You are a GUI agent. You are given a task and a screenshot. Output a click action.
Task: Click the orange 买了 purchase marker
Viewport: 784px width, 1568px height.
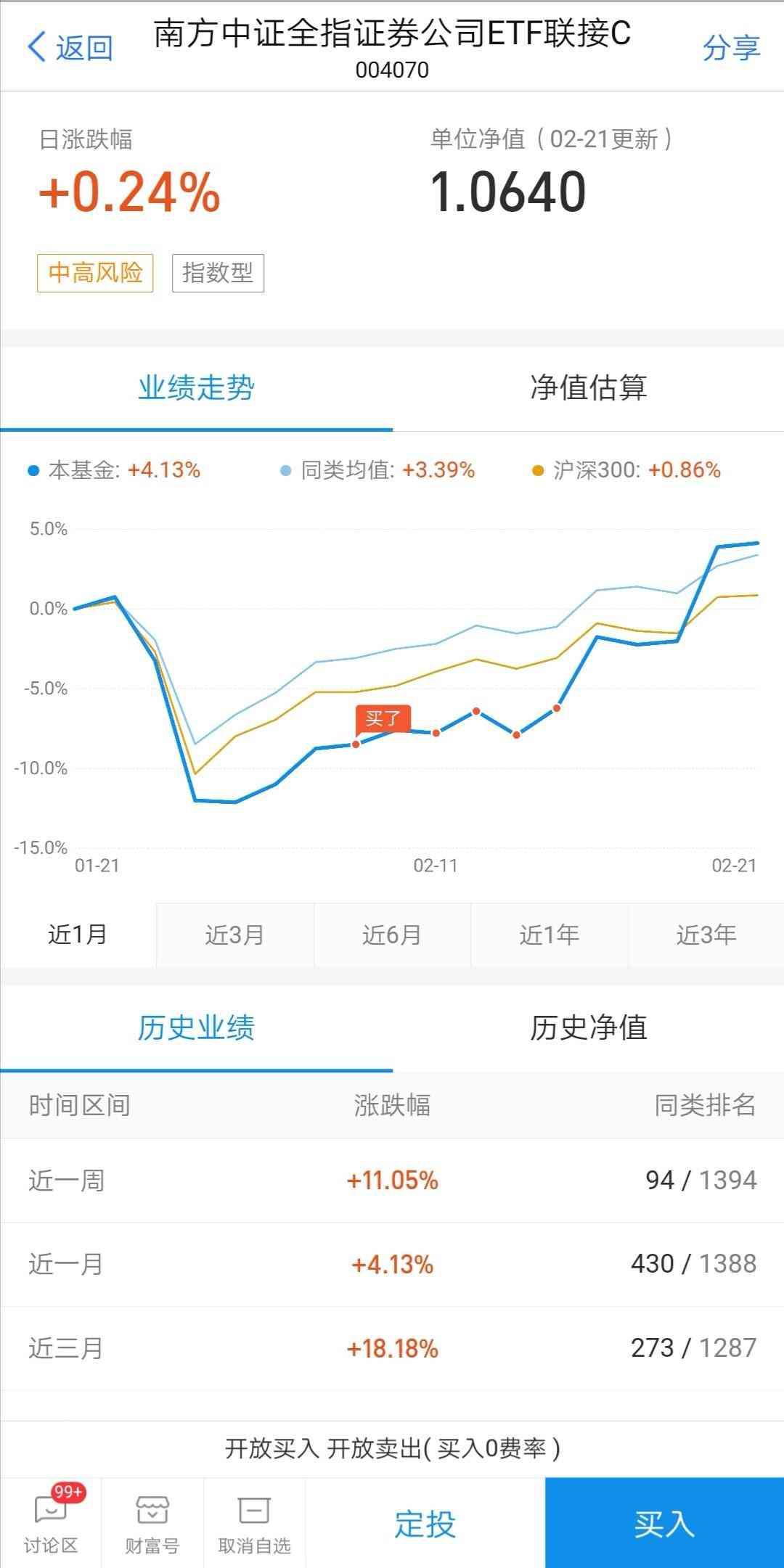click(385, 718)
